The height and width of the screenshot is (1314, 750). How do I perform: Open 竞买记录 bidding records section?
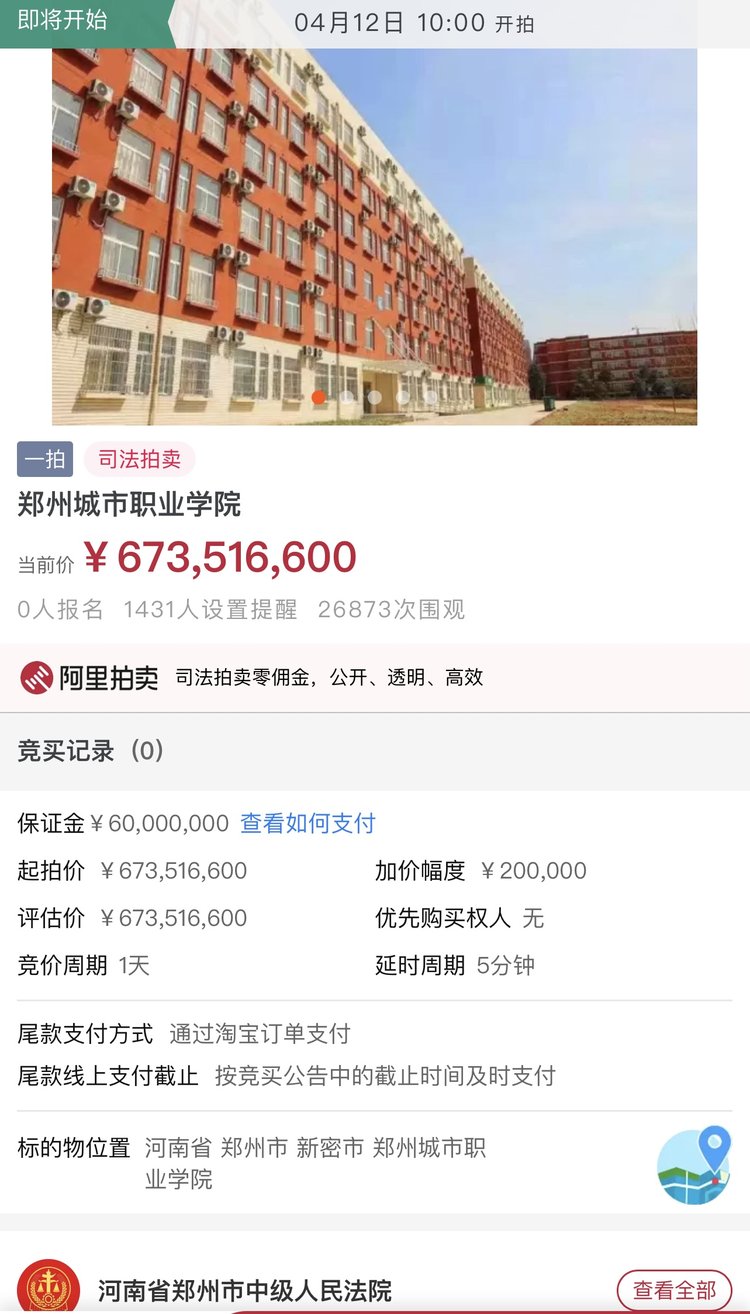pos(375,751)
